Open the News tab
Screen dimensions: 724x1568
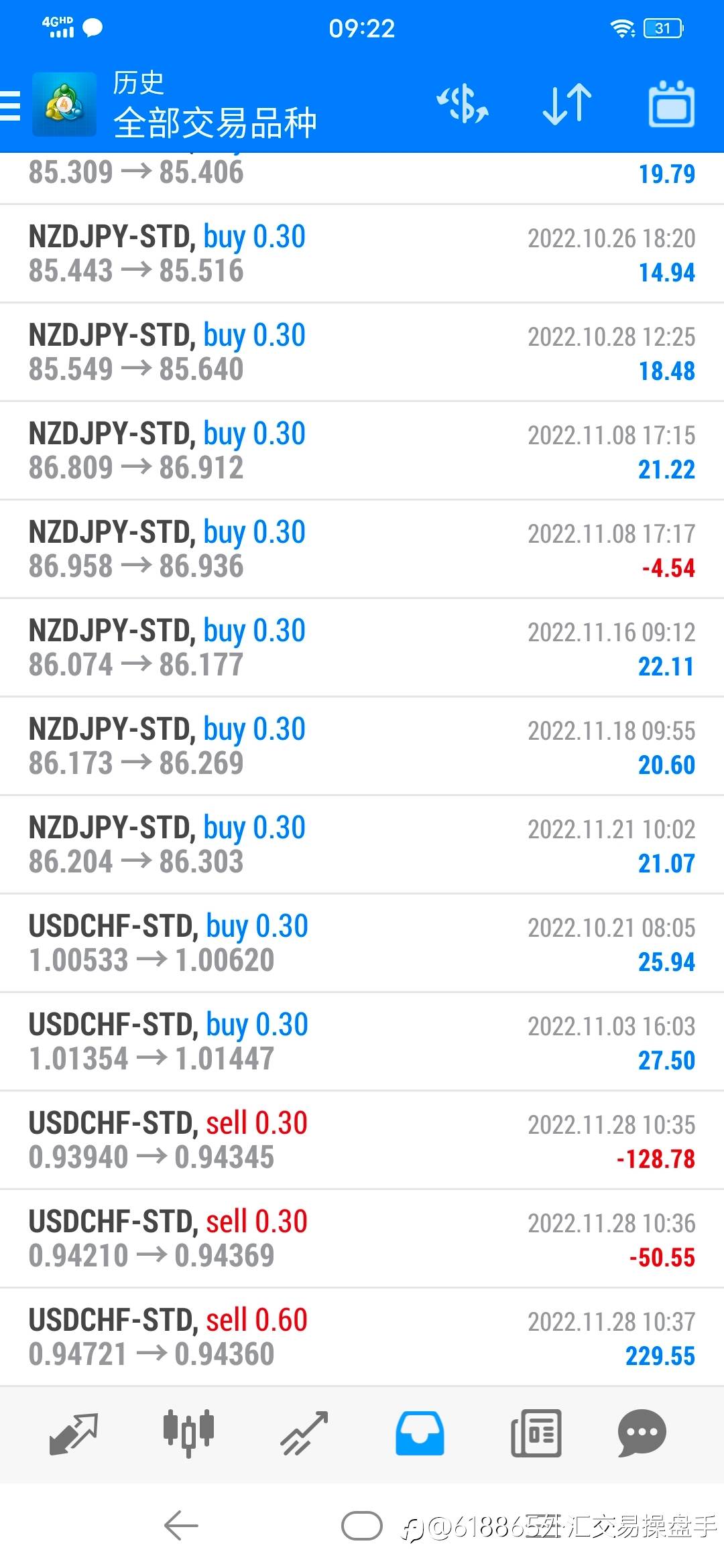pyautogui.click(x=536, y=1434)
